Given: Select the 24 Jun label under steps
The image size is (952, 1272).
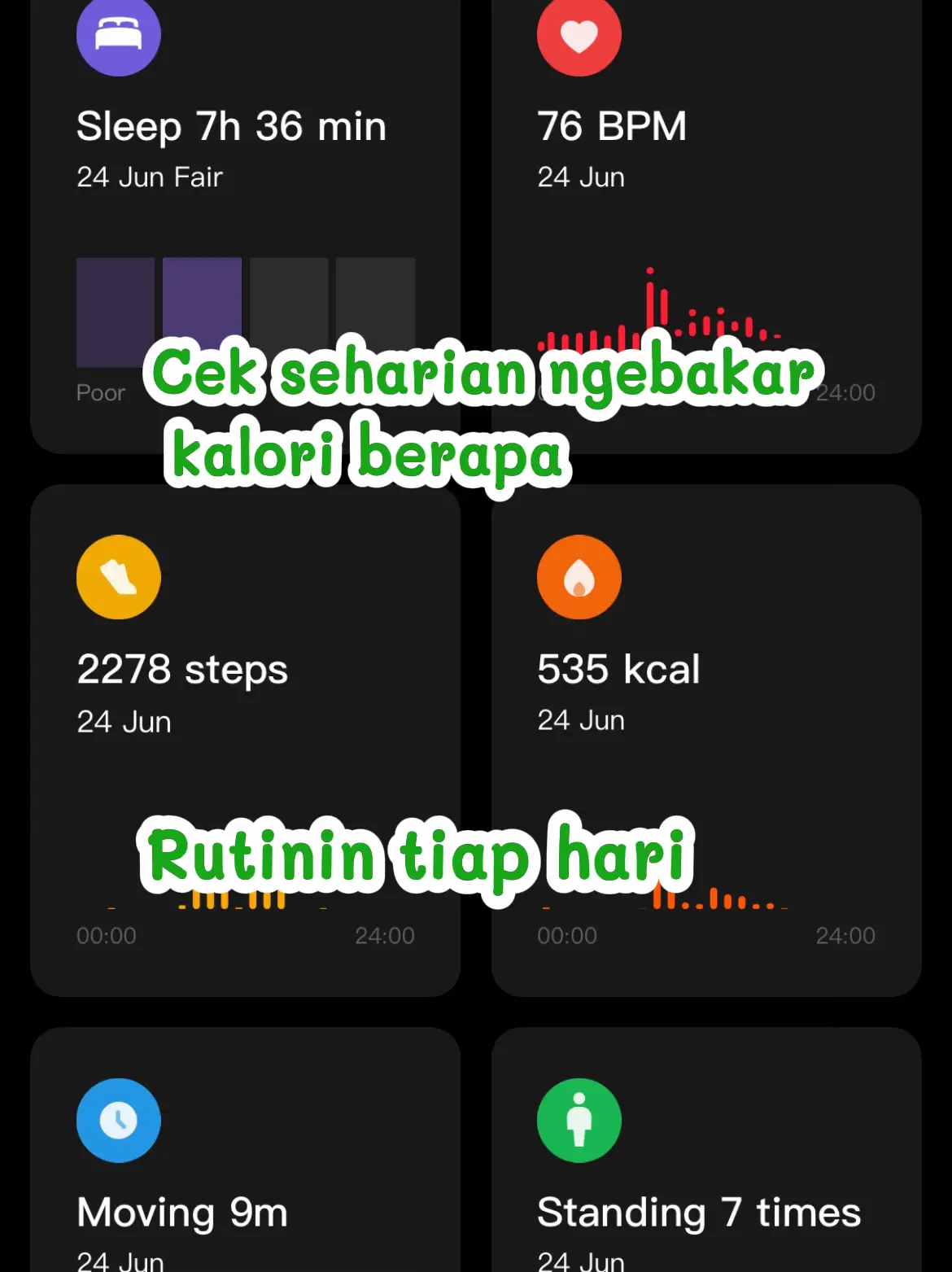Looking at the screenshot, I should 124,721.
